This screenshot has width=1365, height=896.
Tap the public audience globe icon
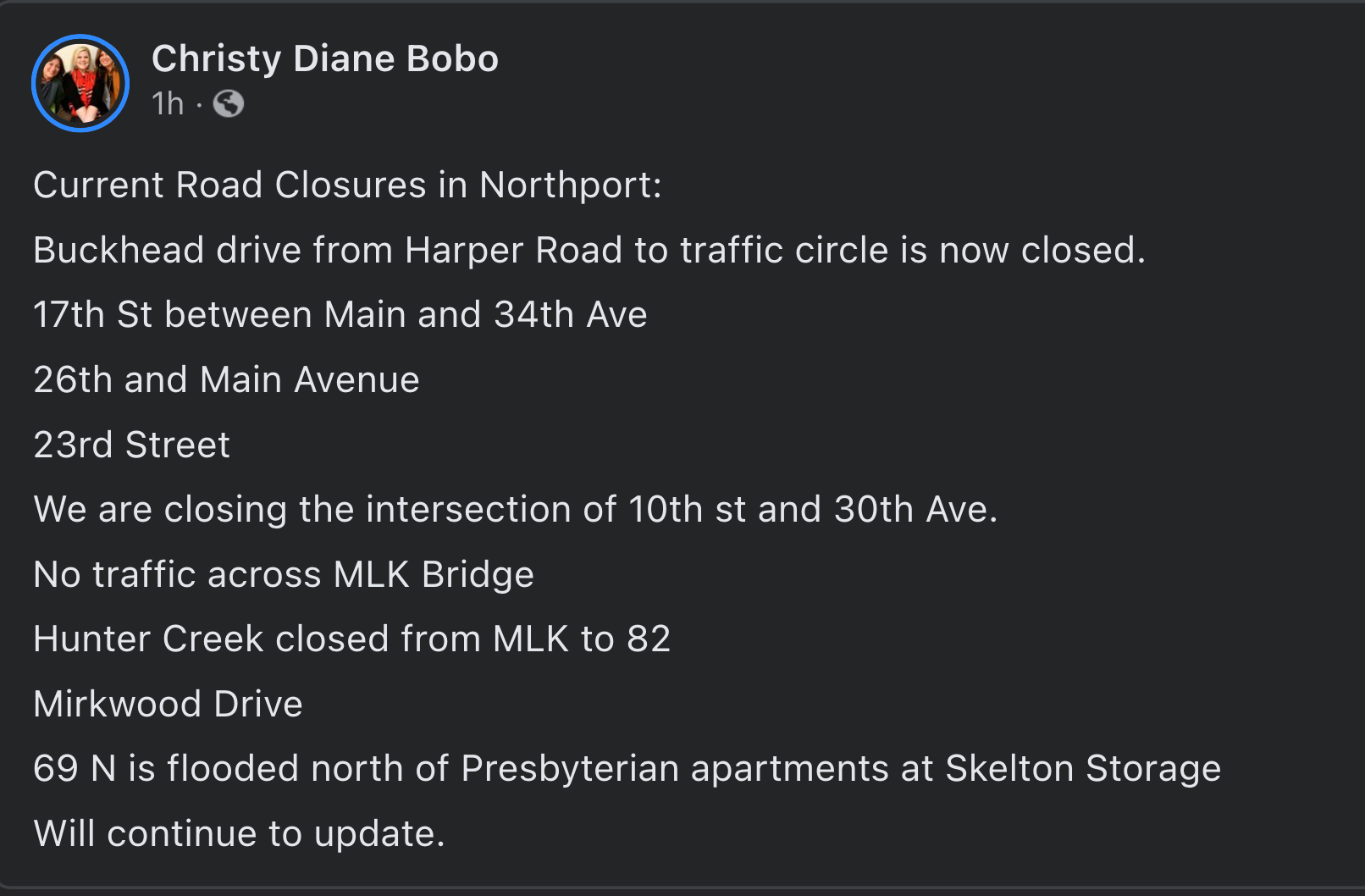click(x=229, y=104)
